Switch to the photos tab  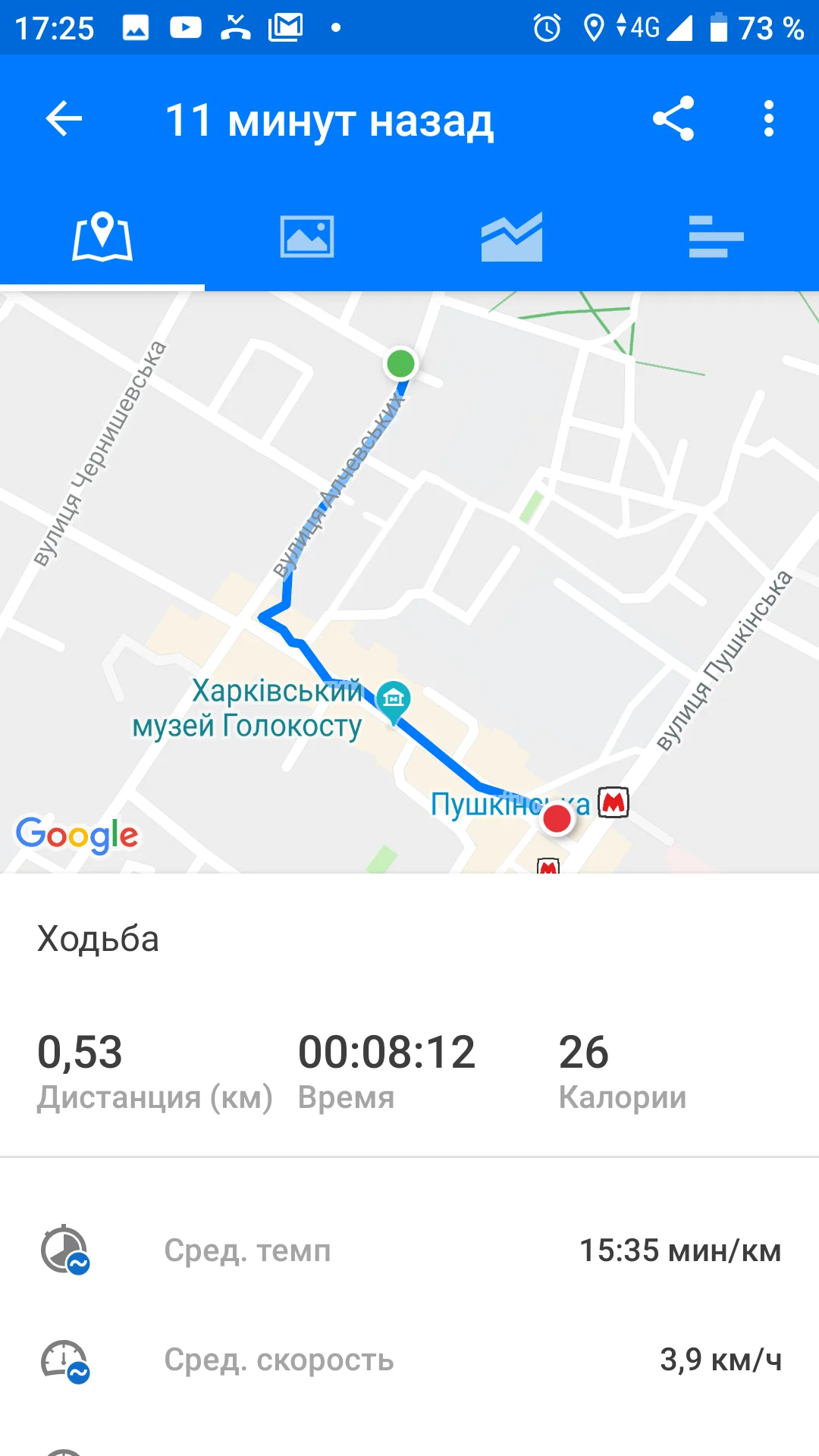pyautogui.click(x=307, y=237)
